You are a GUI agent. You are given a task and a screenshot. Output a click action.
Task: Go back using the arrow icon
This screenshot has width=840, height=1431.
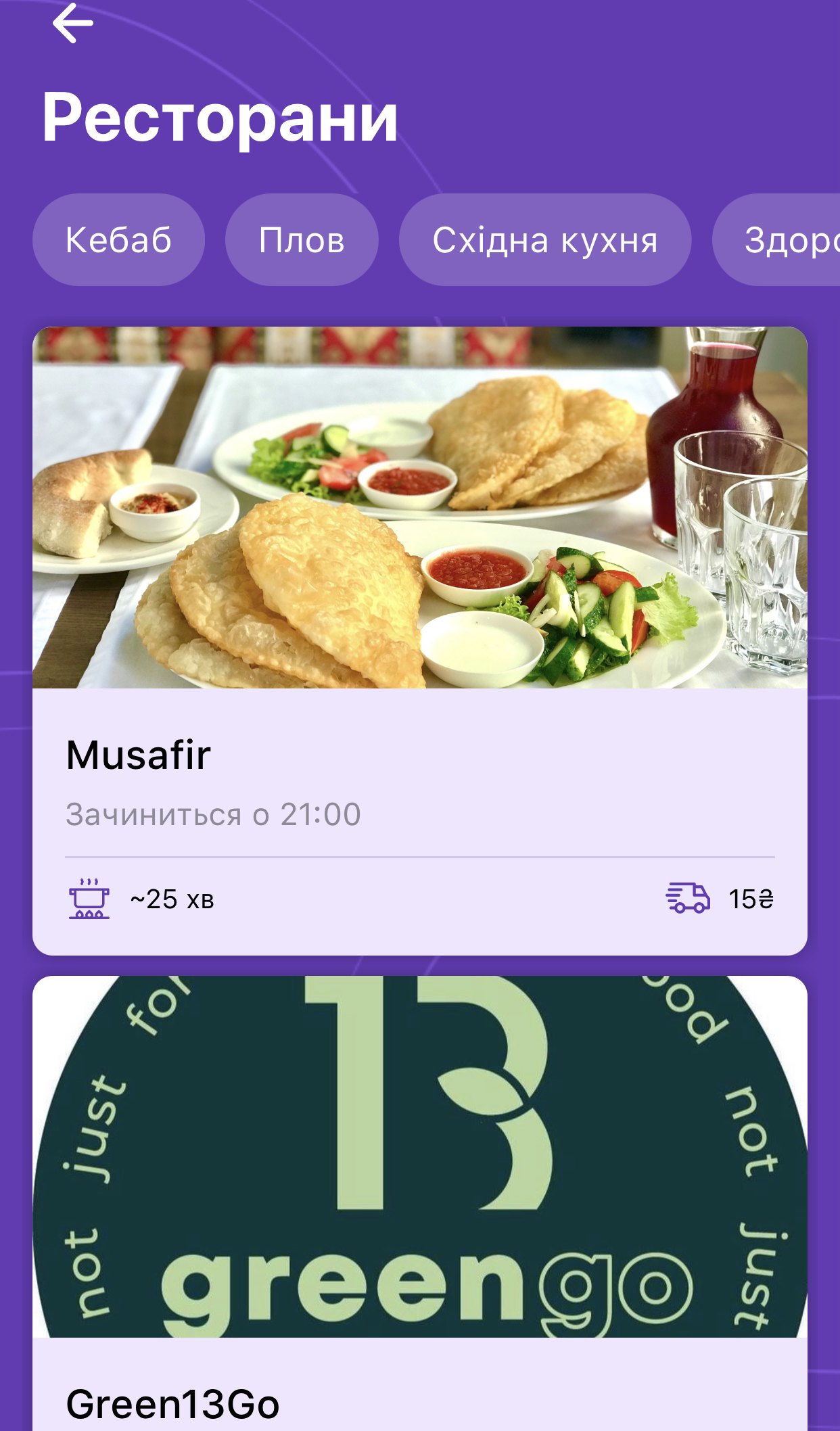[x=72, y=24]
